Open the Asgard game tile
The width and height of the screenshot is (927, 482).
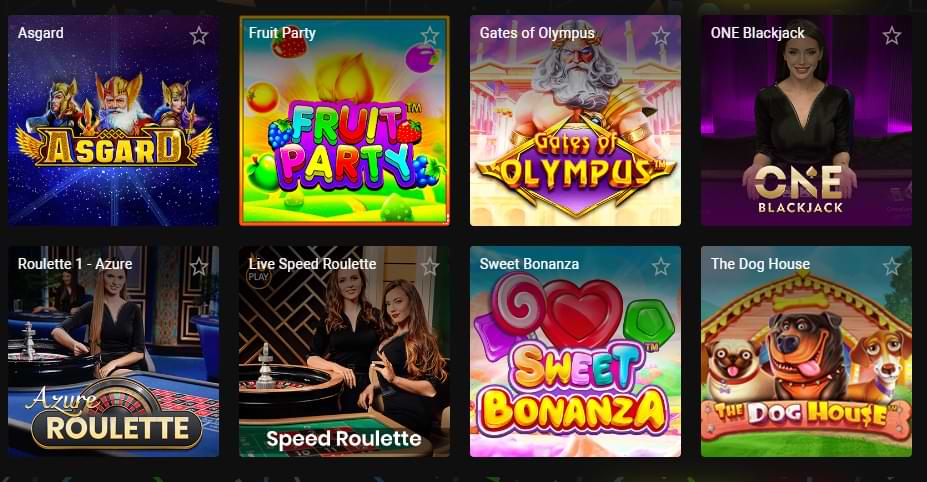pos(113,130)
